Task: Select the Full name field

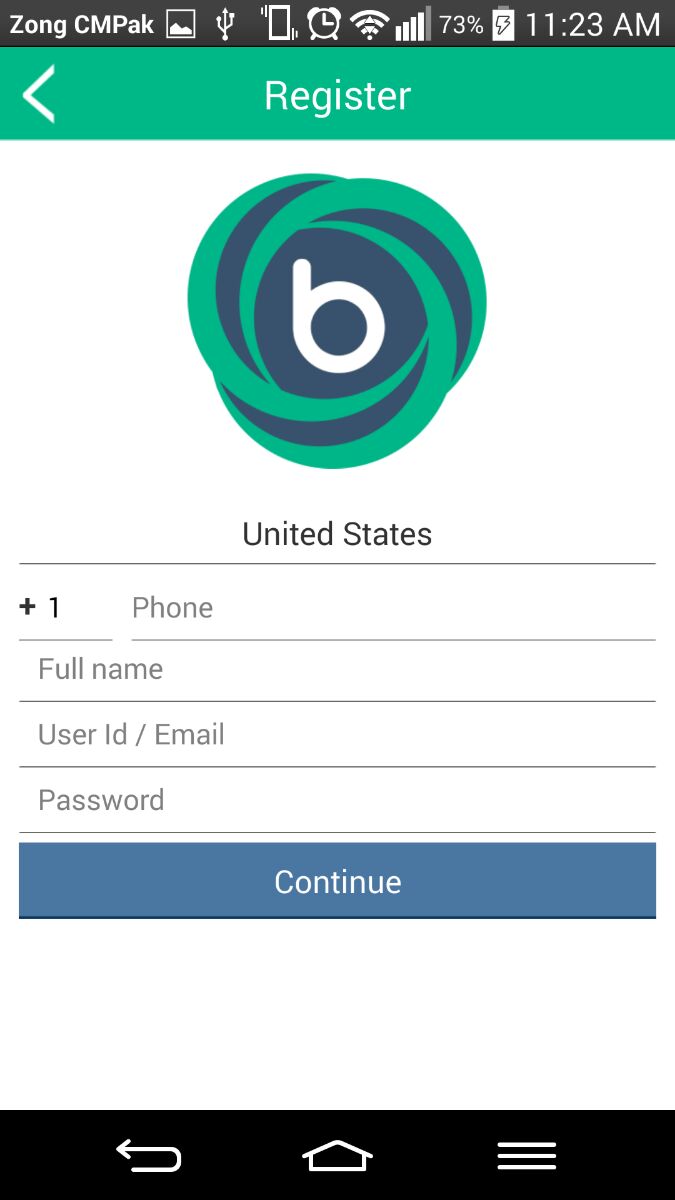Action: click(337, 670)
